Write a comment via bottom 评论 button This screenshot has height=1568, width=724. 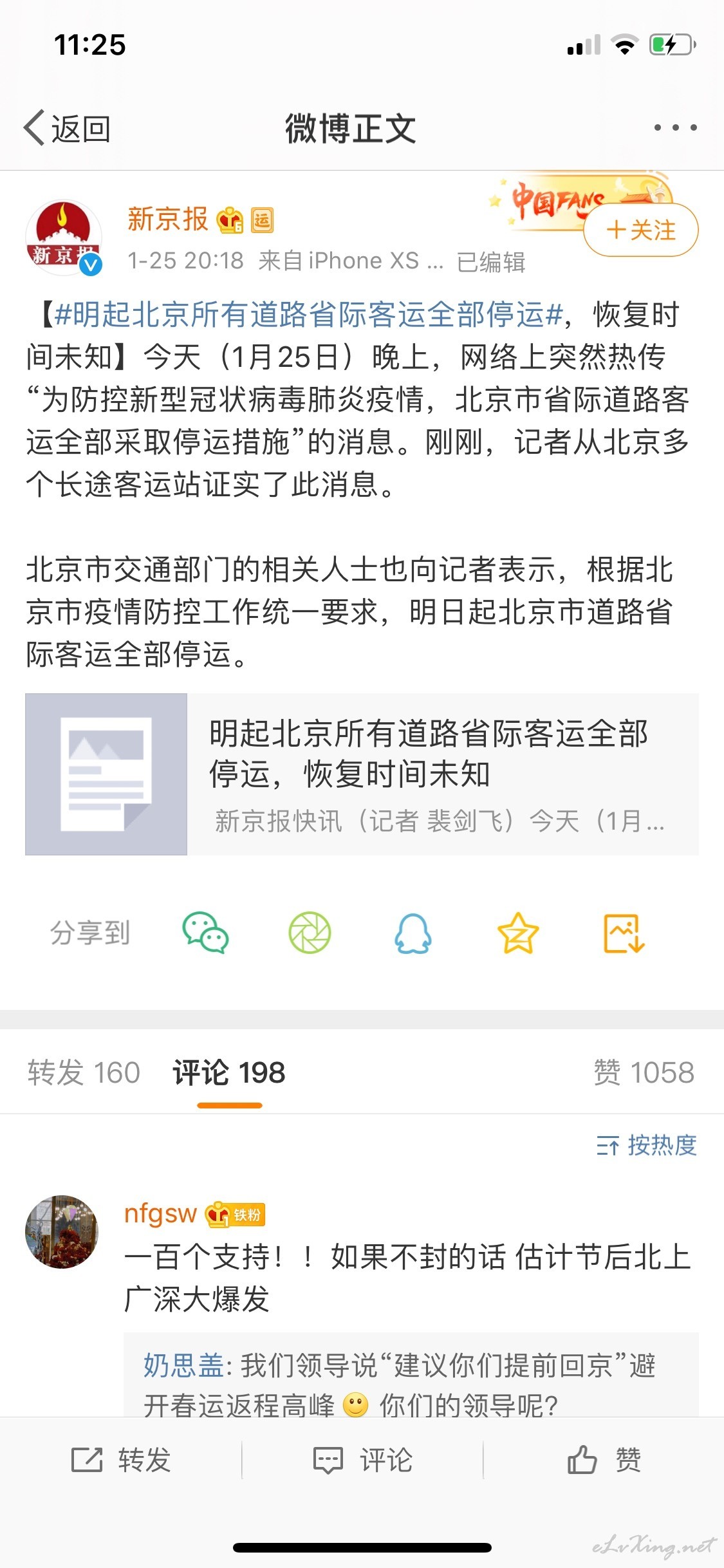(362, 1460)
